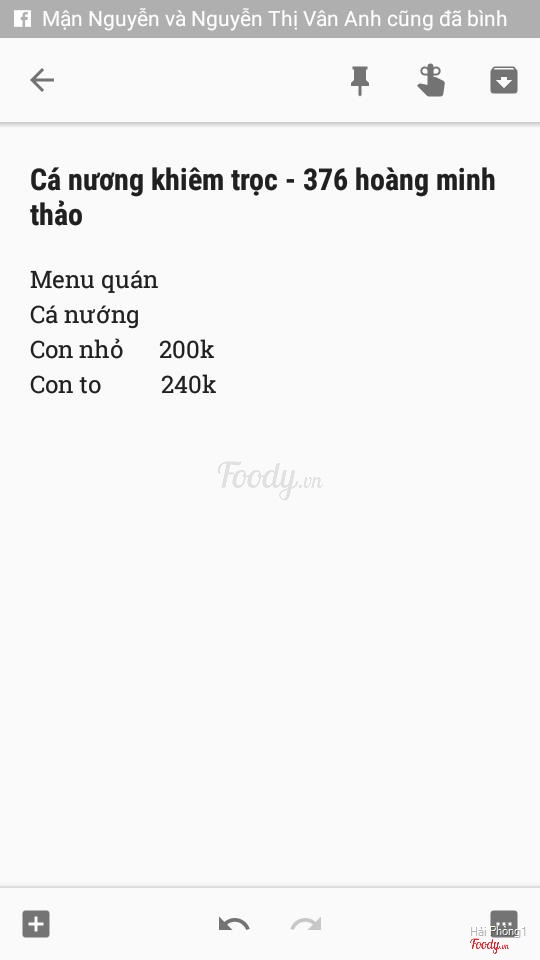540x960 pixels.
Task: Undo the last edit
Action: click(x=234, y=924)
